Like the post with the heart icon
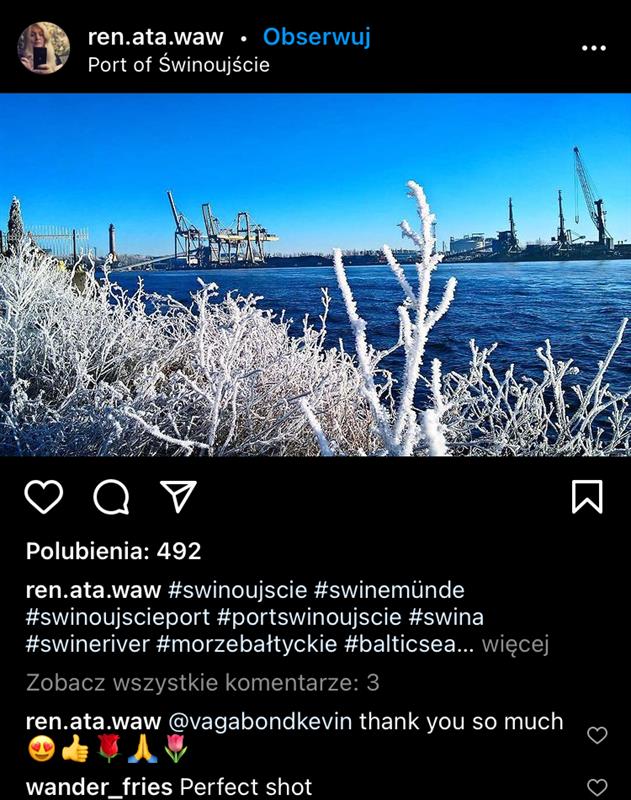Viewport: 631px width, 800px height. click(44, 496)
